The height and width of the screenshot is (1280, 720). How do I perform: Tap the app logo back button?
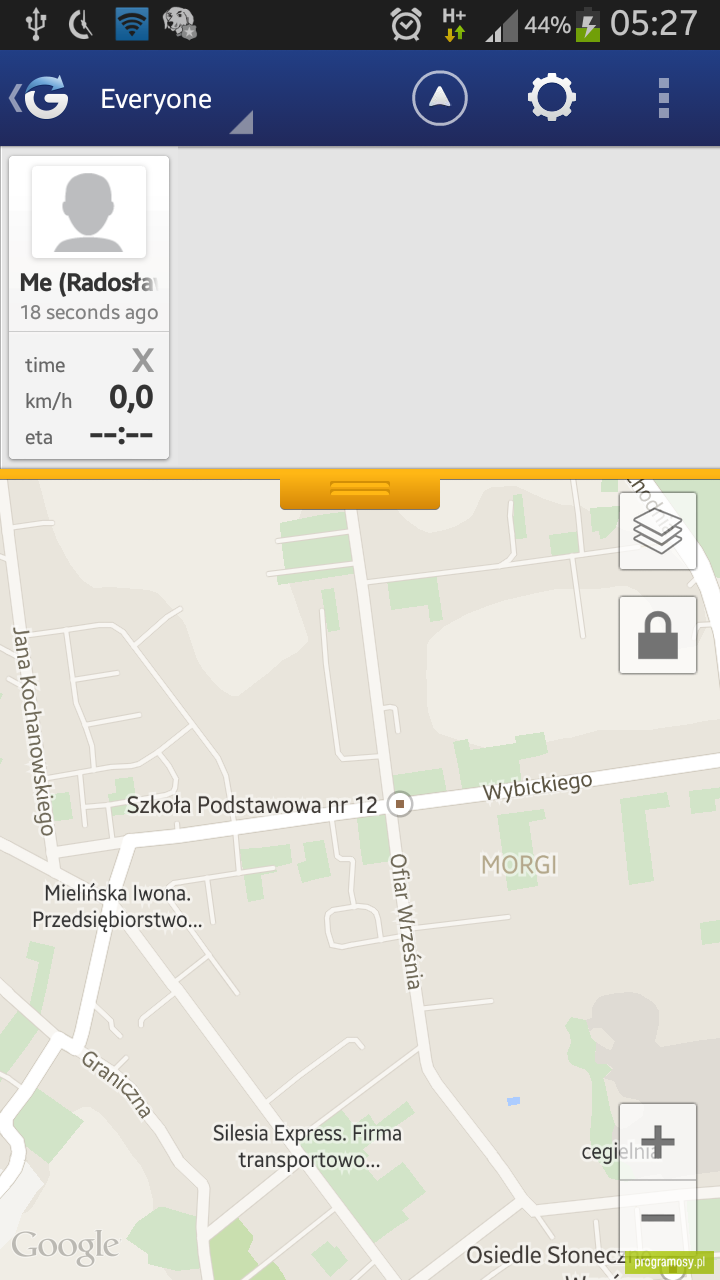click(40, 98)
